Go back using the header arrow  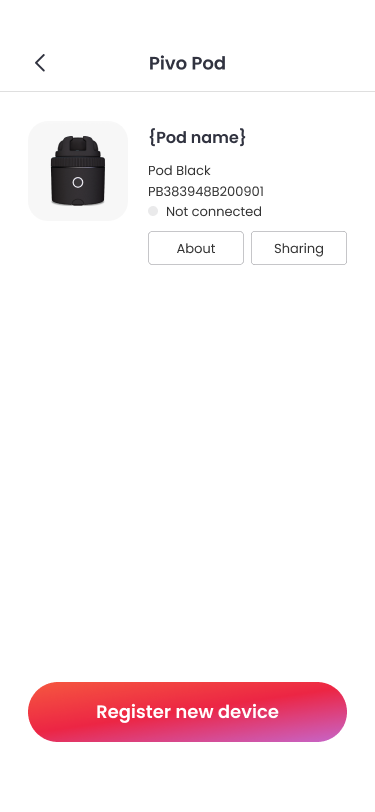tap(40, 63)
